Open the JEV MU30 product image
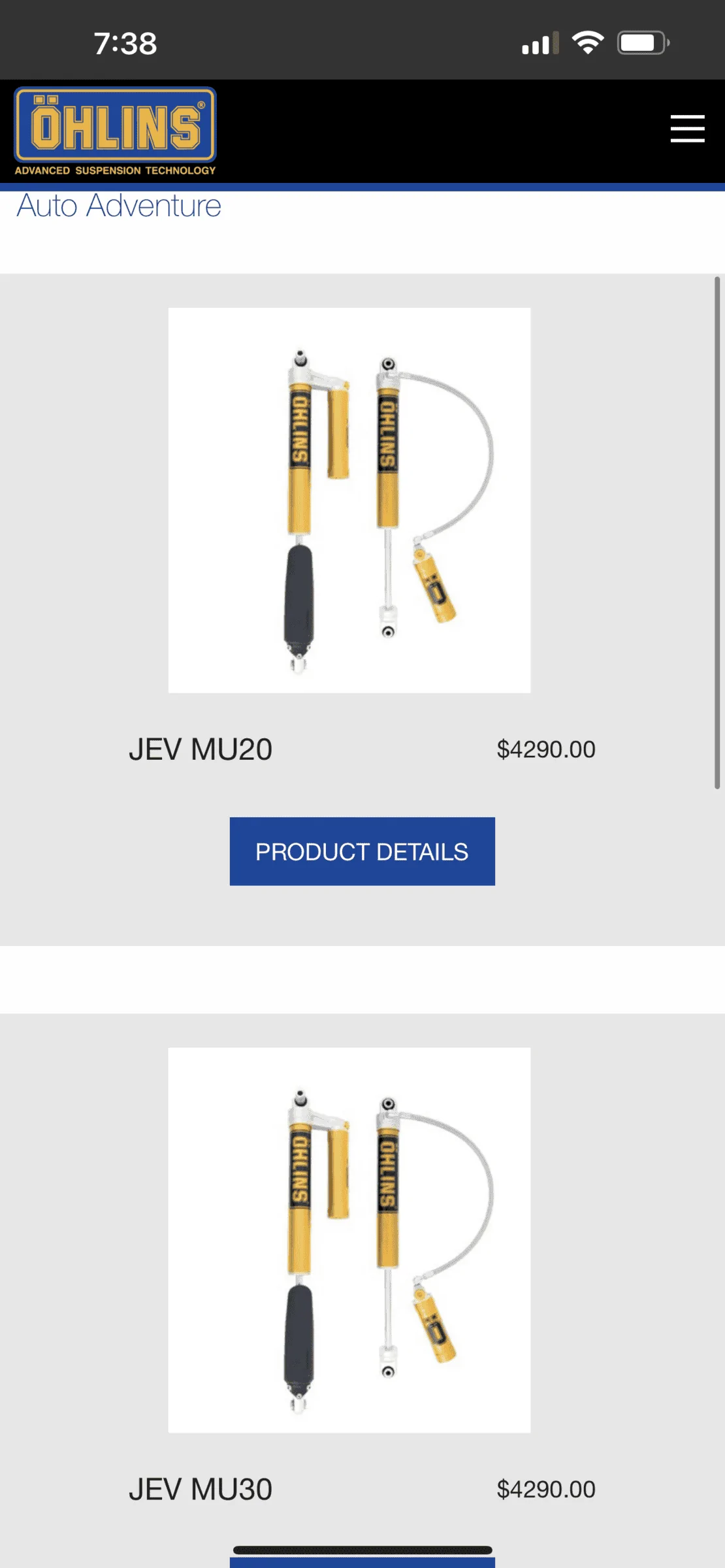The width and height of the screenshot is (725, 1568). click(349, 1240)
